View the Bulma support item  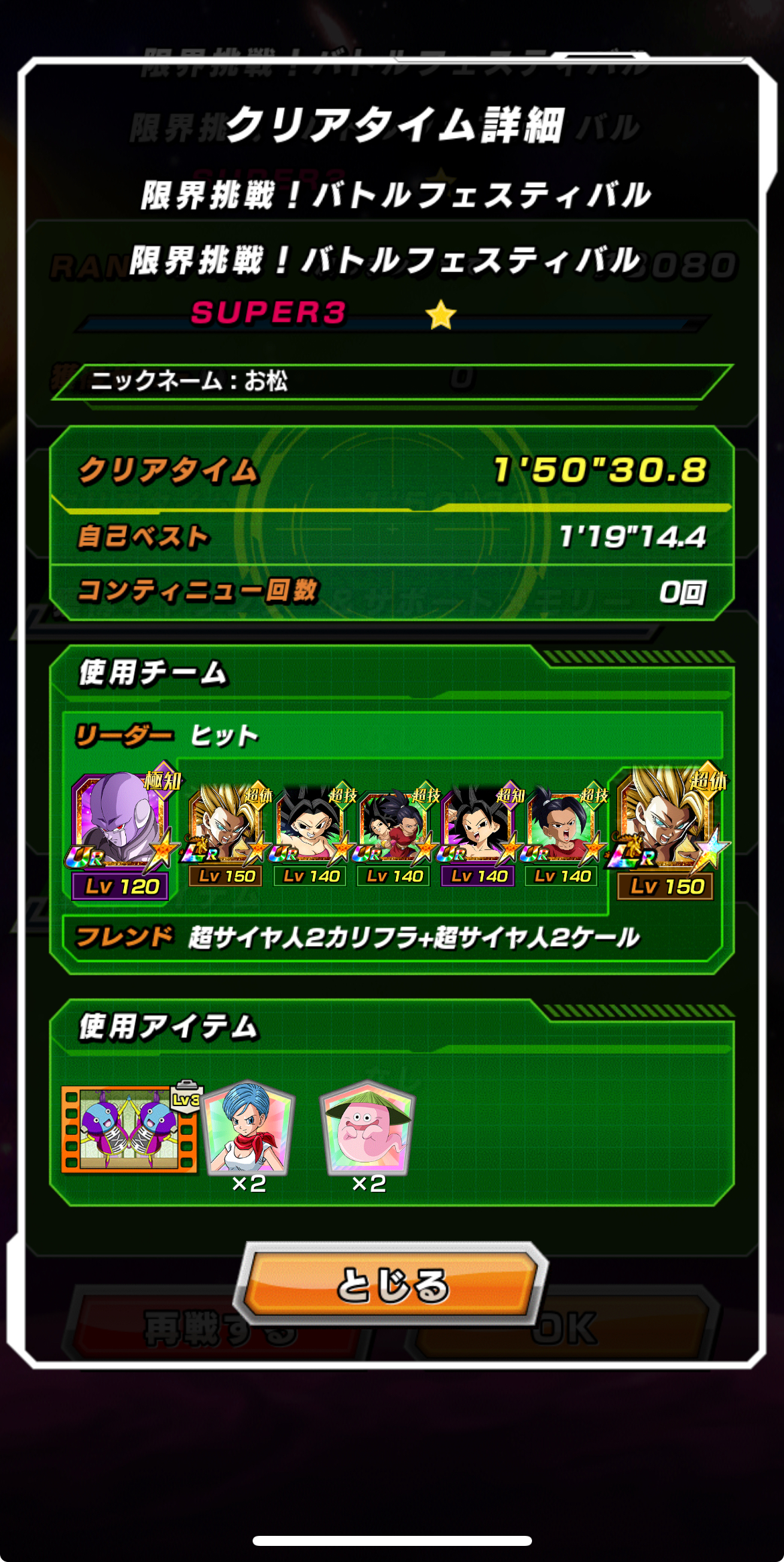(x=249, y=1129)
